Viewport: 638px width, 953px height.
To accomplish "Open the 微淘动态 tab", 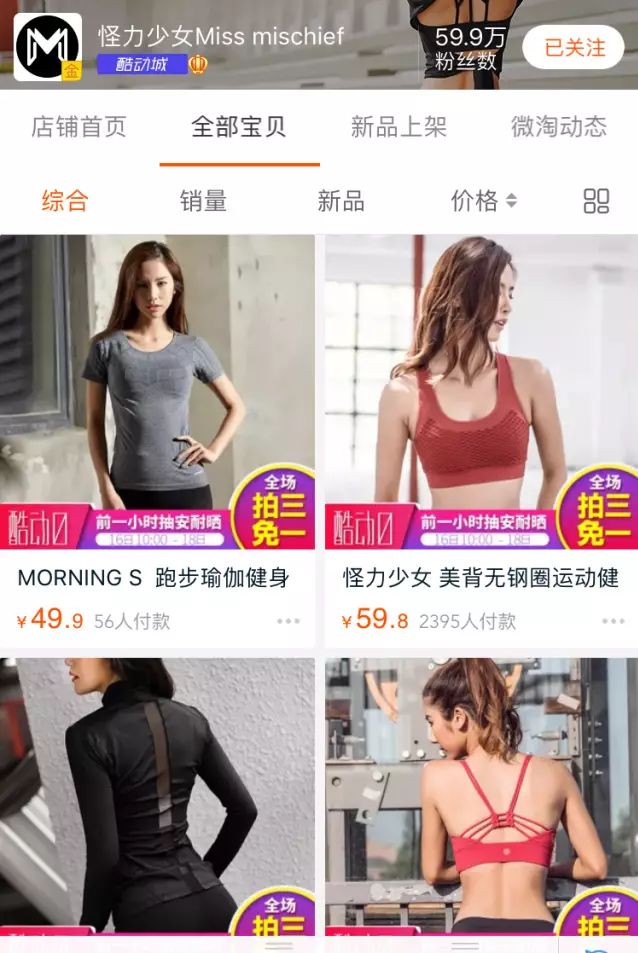I will [x=558, y=127].
